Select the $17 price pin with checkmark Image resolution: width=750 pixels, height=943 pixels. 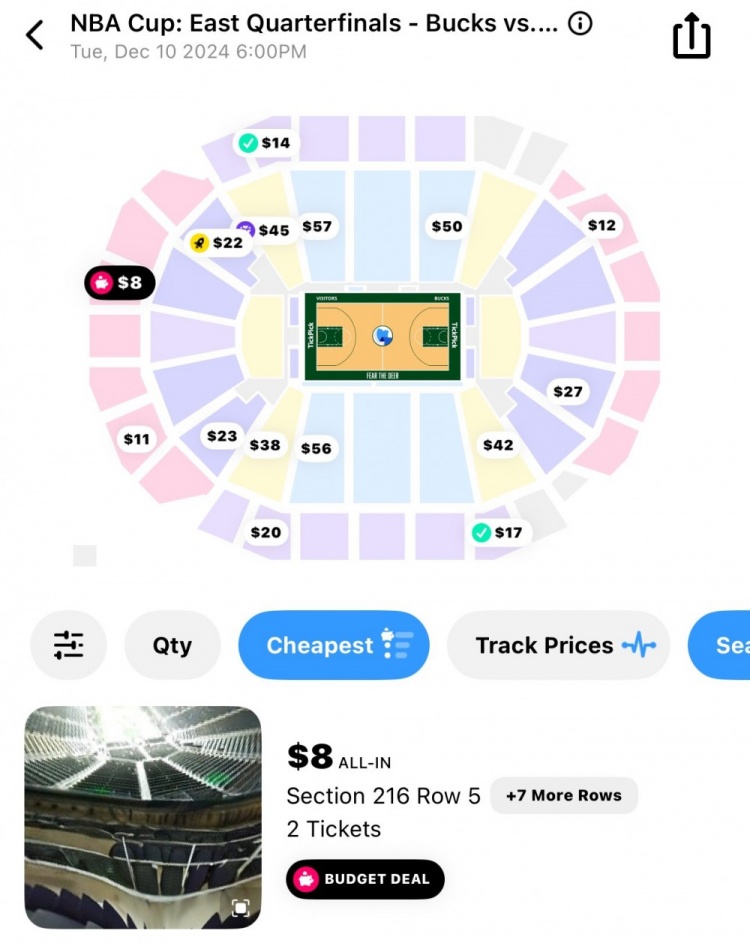(498, 533)
